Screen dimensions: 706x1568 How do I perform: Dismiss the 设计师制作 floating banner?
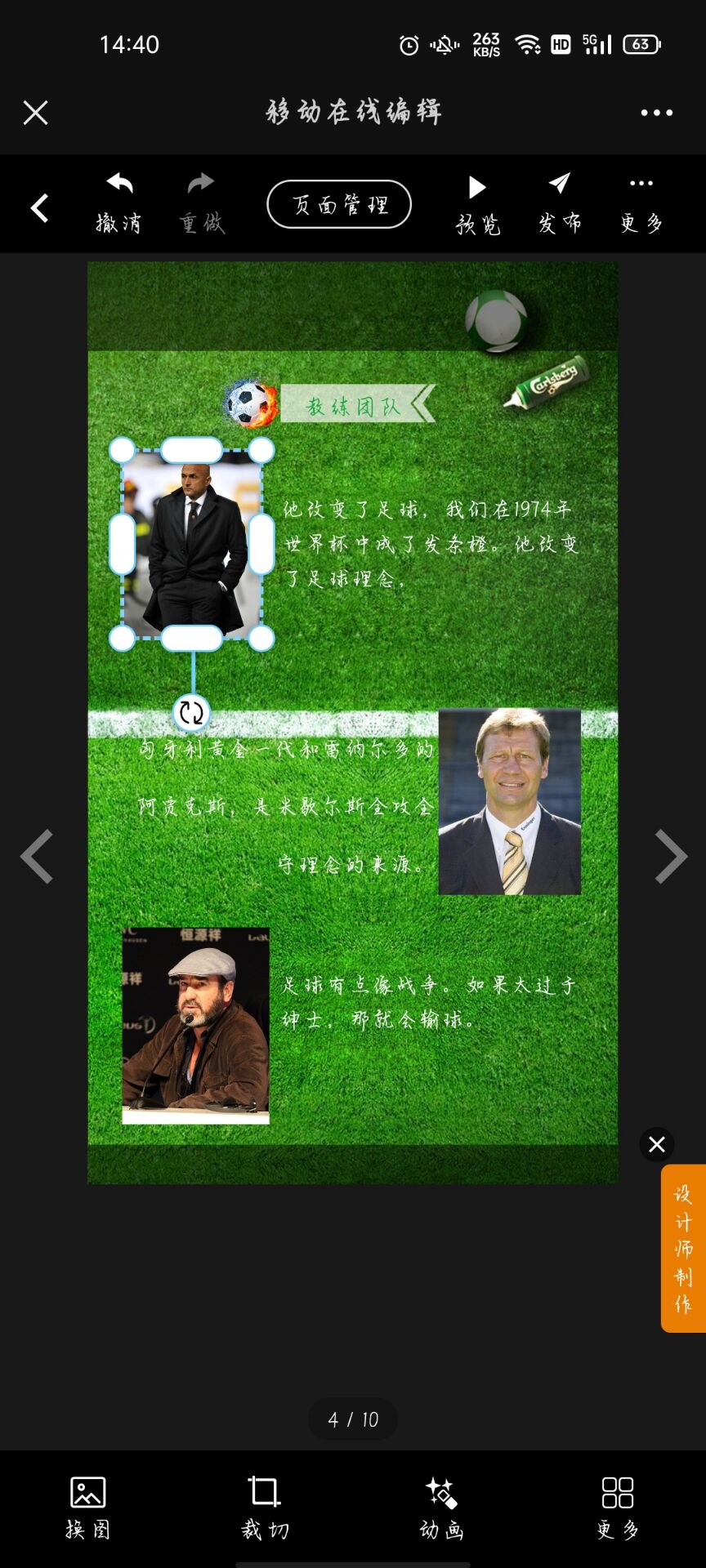coord(657,1144)
